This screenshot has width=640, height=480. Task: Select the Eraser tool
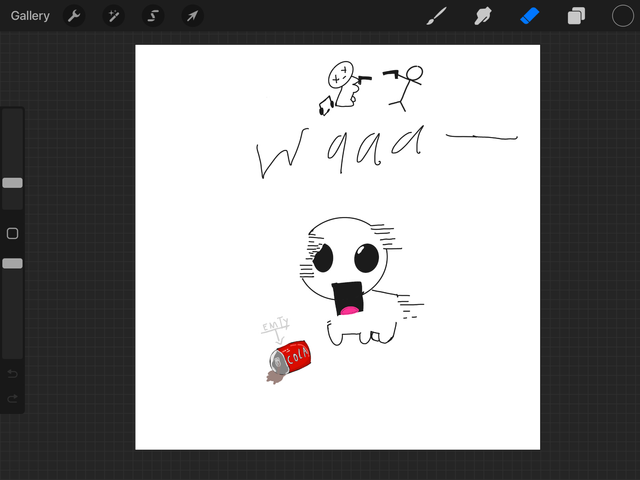(530, 16)
